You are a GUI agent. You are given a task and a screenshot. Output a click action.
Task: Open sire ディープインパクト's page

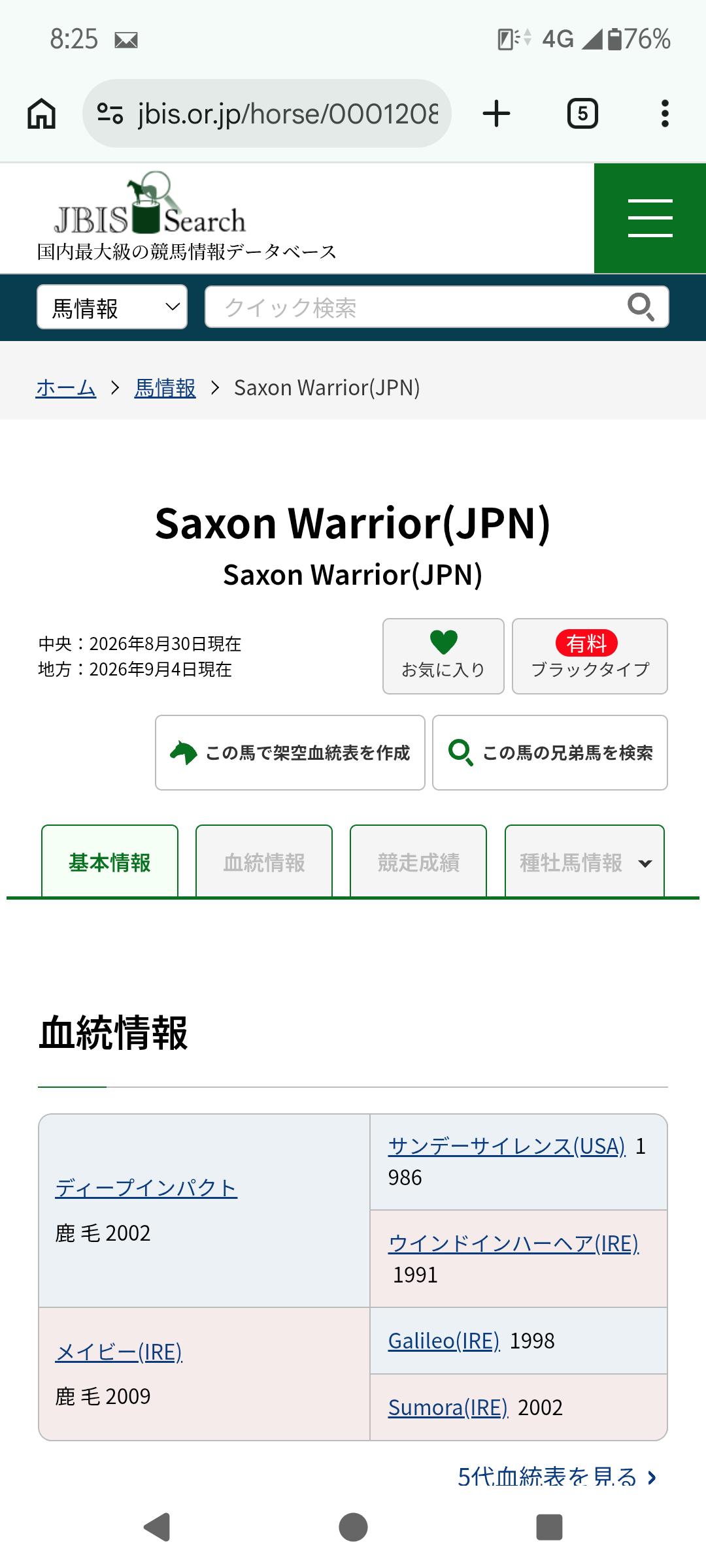point(146,1188)
